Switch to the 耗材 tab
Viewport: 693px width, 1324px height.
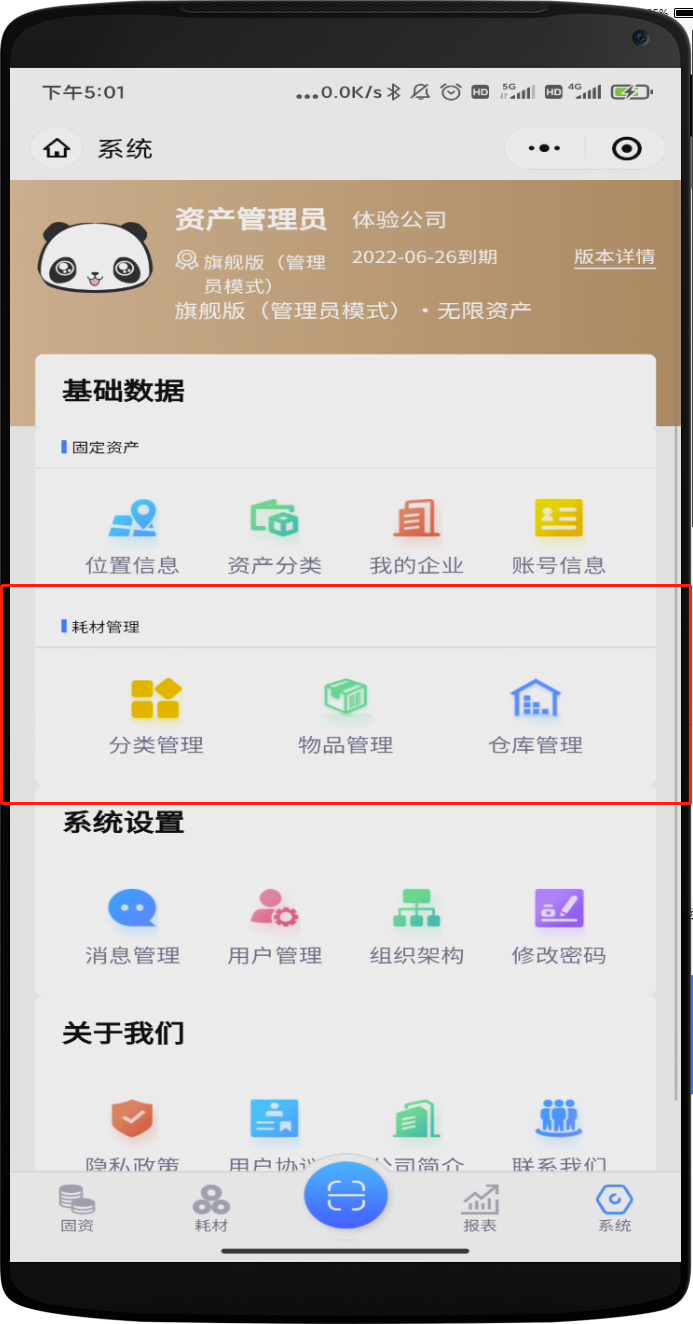211,1208
